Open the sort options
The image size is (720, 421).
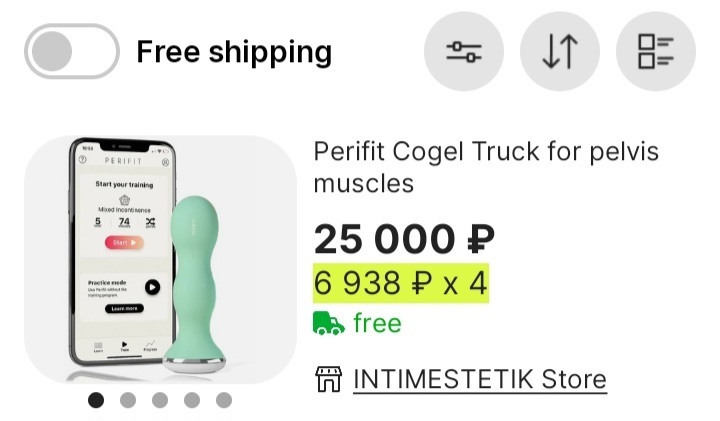coord(560,52)
